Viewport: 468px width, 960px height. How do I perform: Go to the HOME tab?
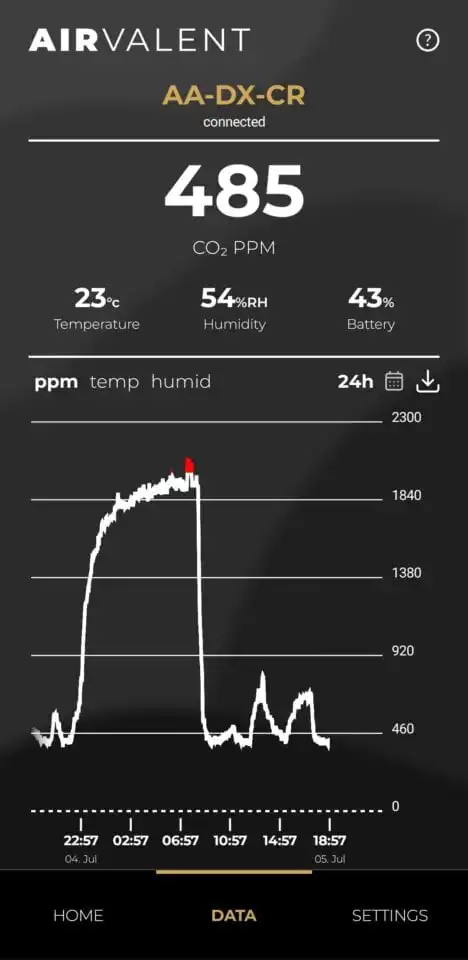click(x=78, y=916)
